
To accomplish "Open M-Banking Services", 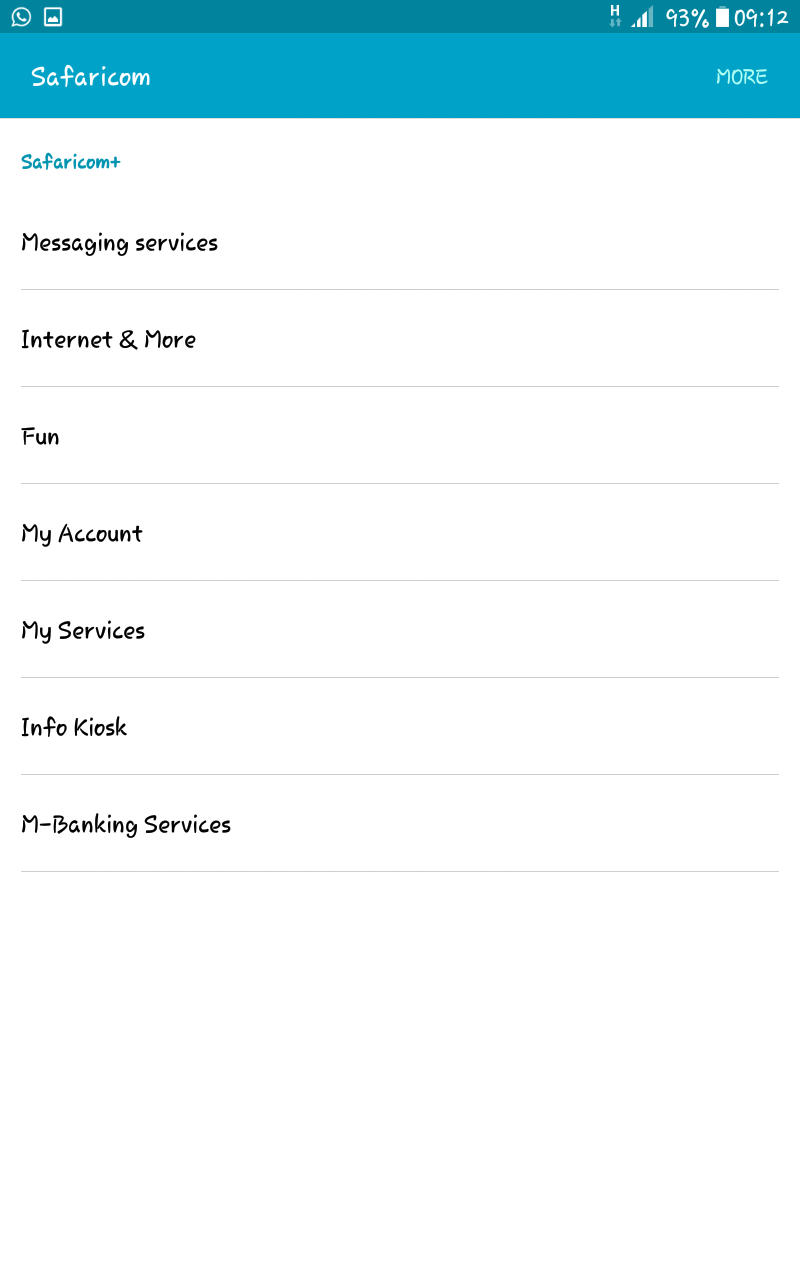I will [x=400, y=824].
